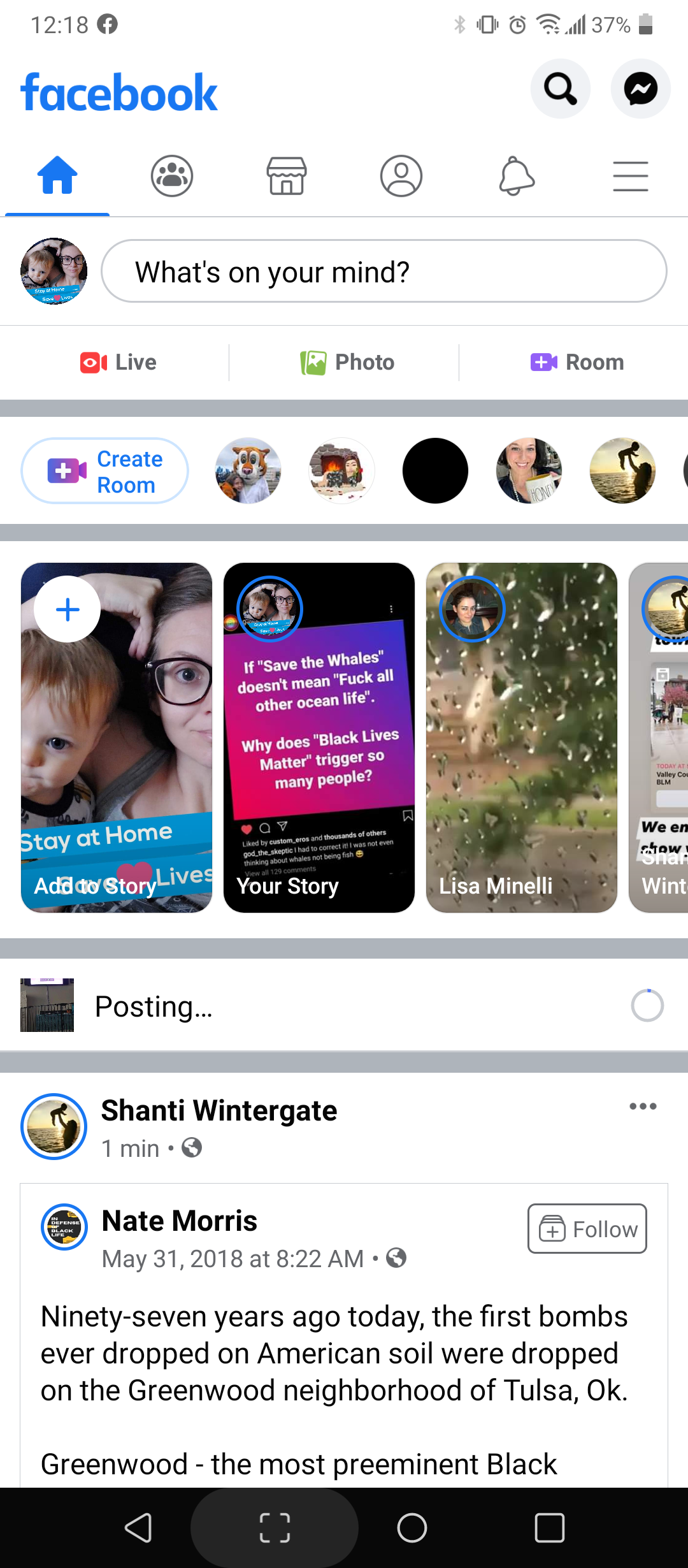688x1568 pixels.
Task: Switch to the Marketplace tab
Action: coord(287,176)
